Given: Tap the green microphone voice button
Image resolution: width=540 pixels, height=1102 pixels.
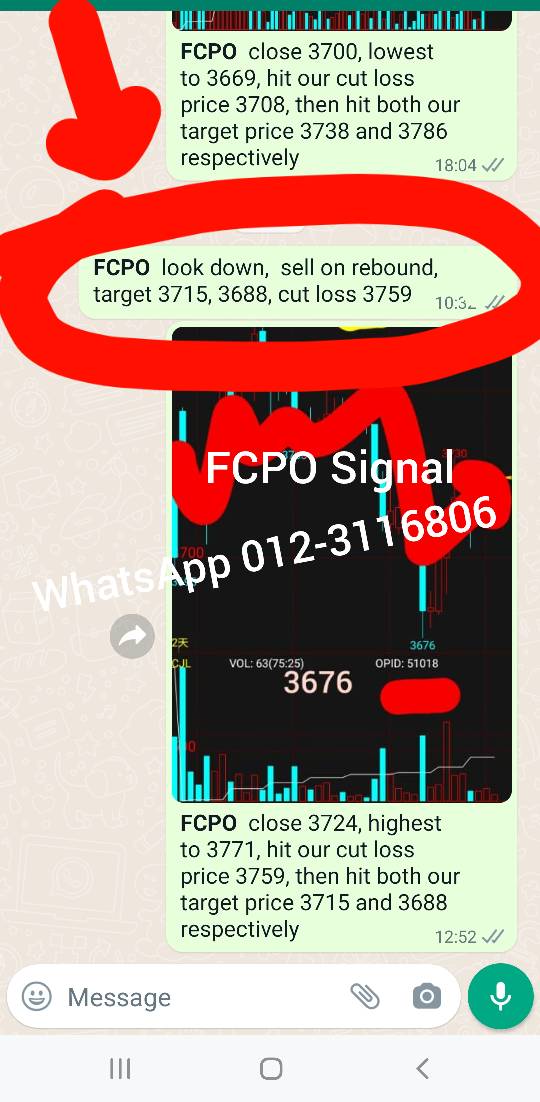Looking at the screenshot, I should (501, 997).
